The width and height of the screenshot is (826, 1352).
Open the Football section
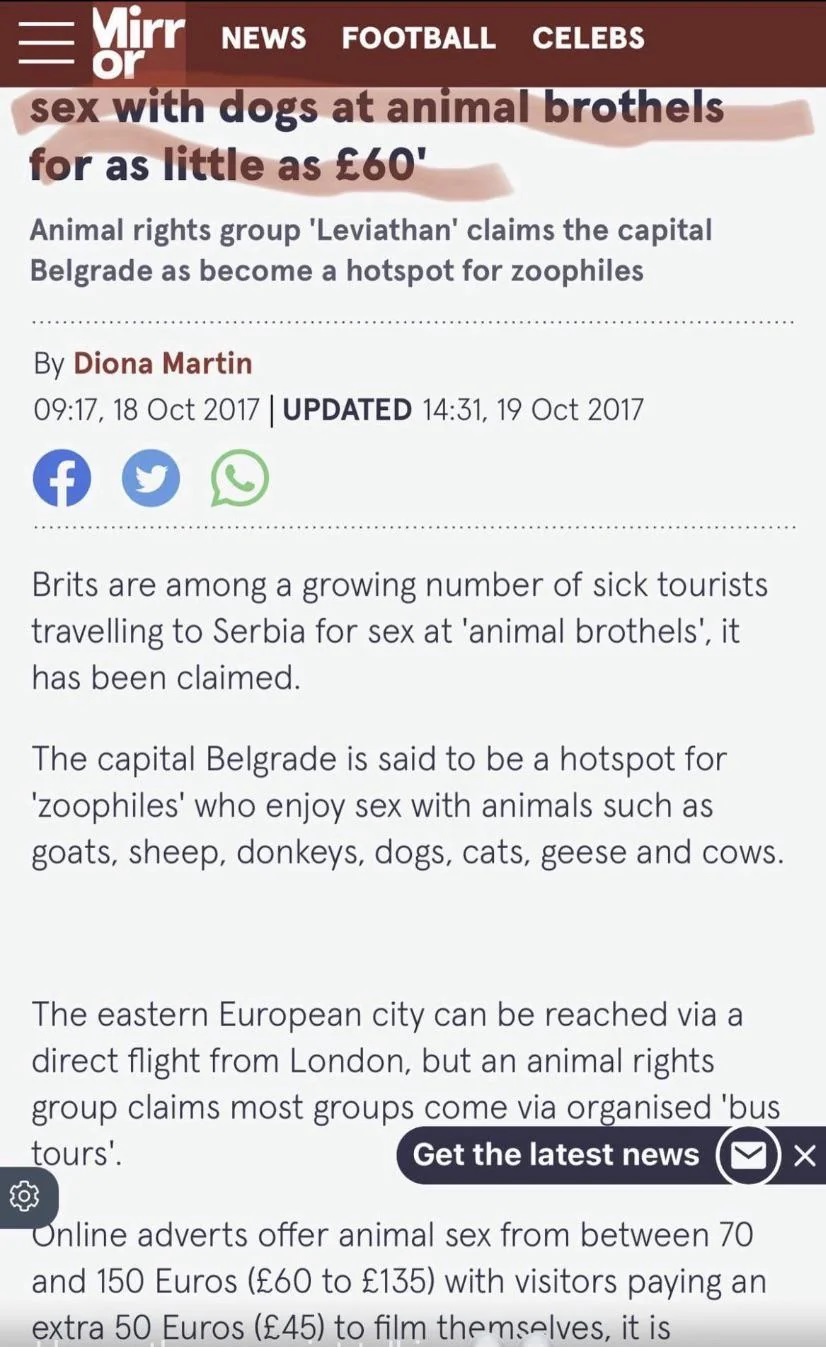tap(418, 38)
